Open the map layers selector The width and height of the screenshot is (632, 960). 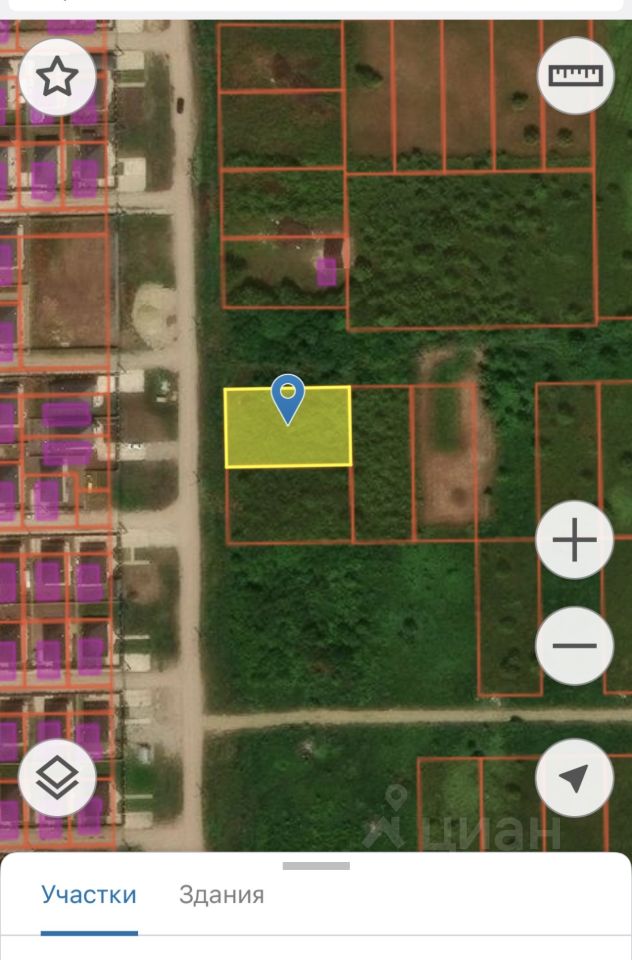(57, 778)
